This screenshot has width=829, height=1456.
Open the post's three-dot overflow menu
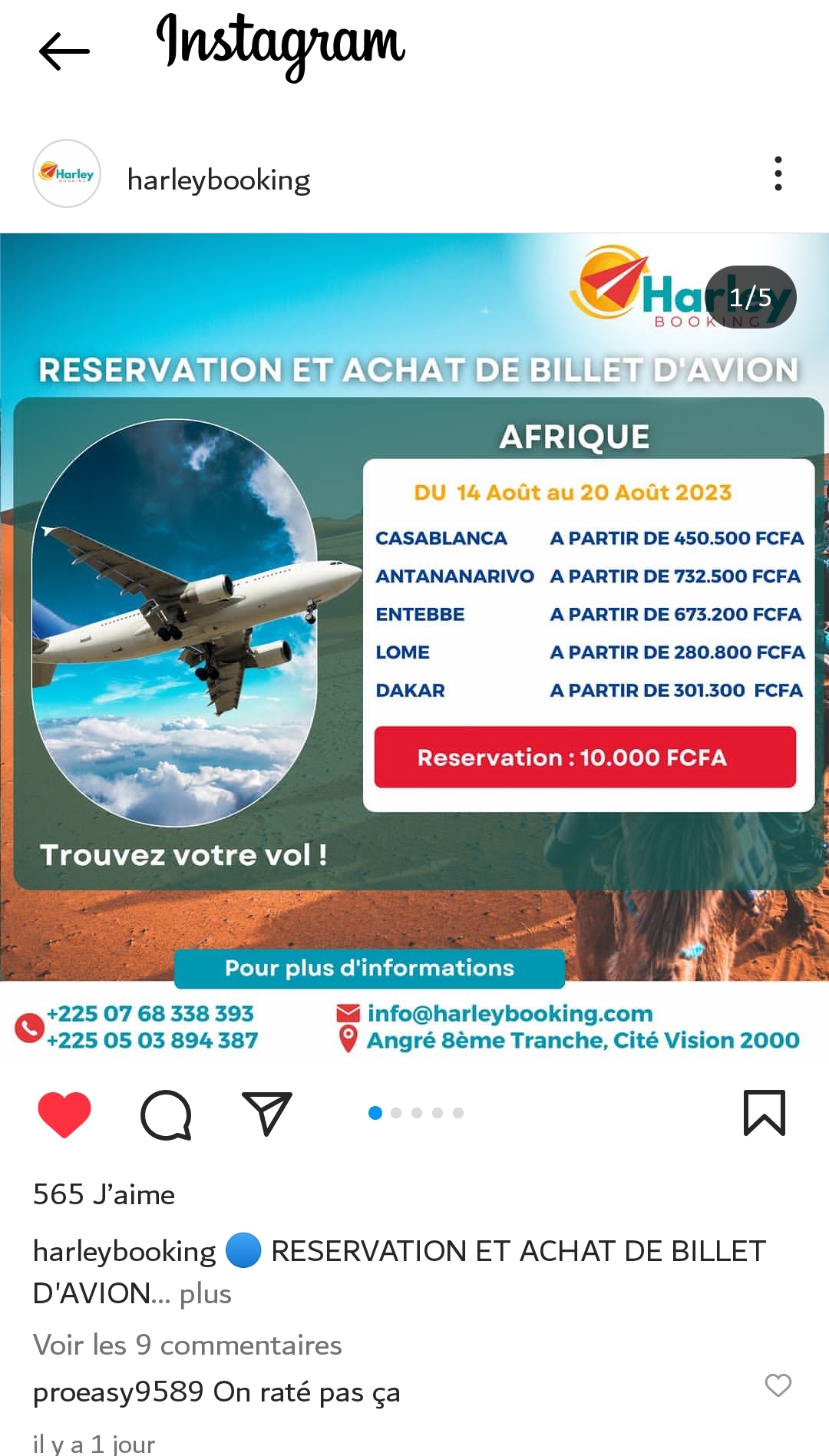click(x=778, y=173)
